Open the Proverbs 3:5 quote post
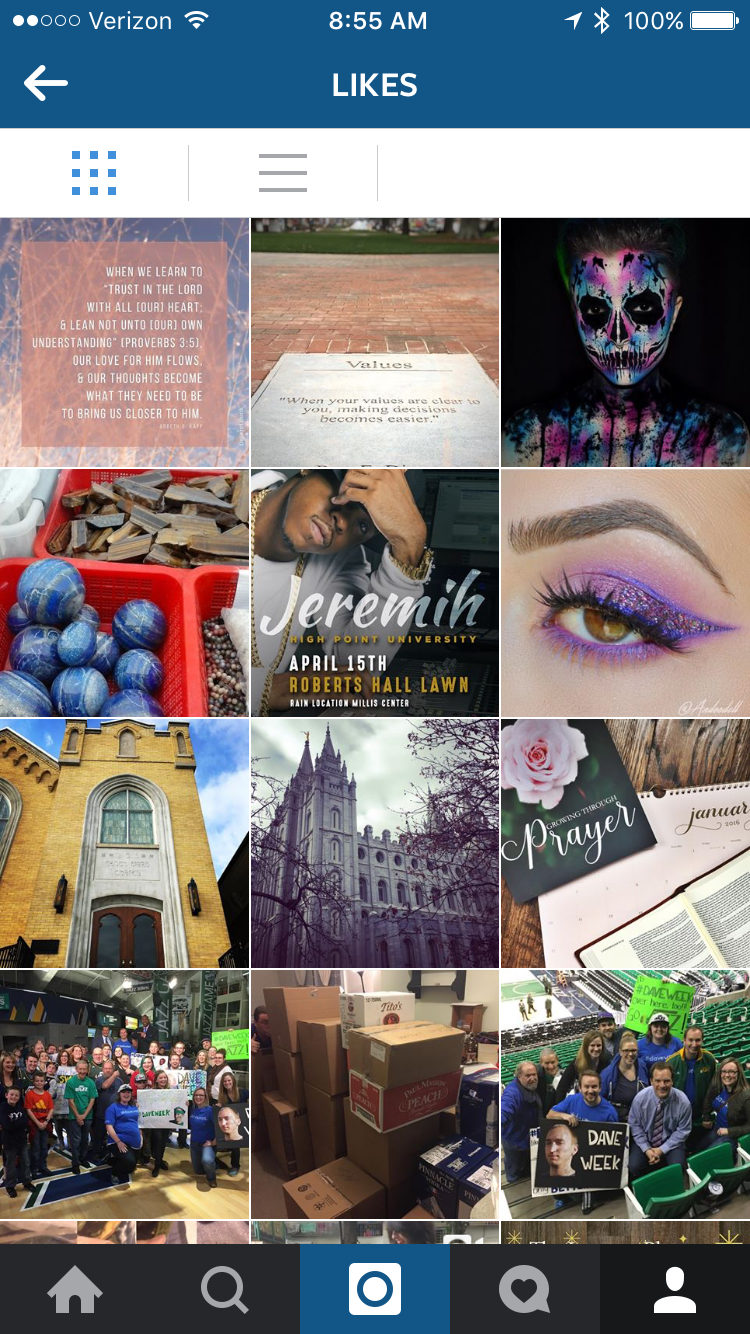The width and height of the screenshot is (750, 1334). tap(124, 342)
